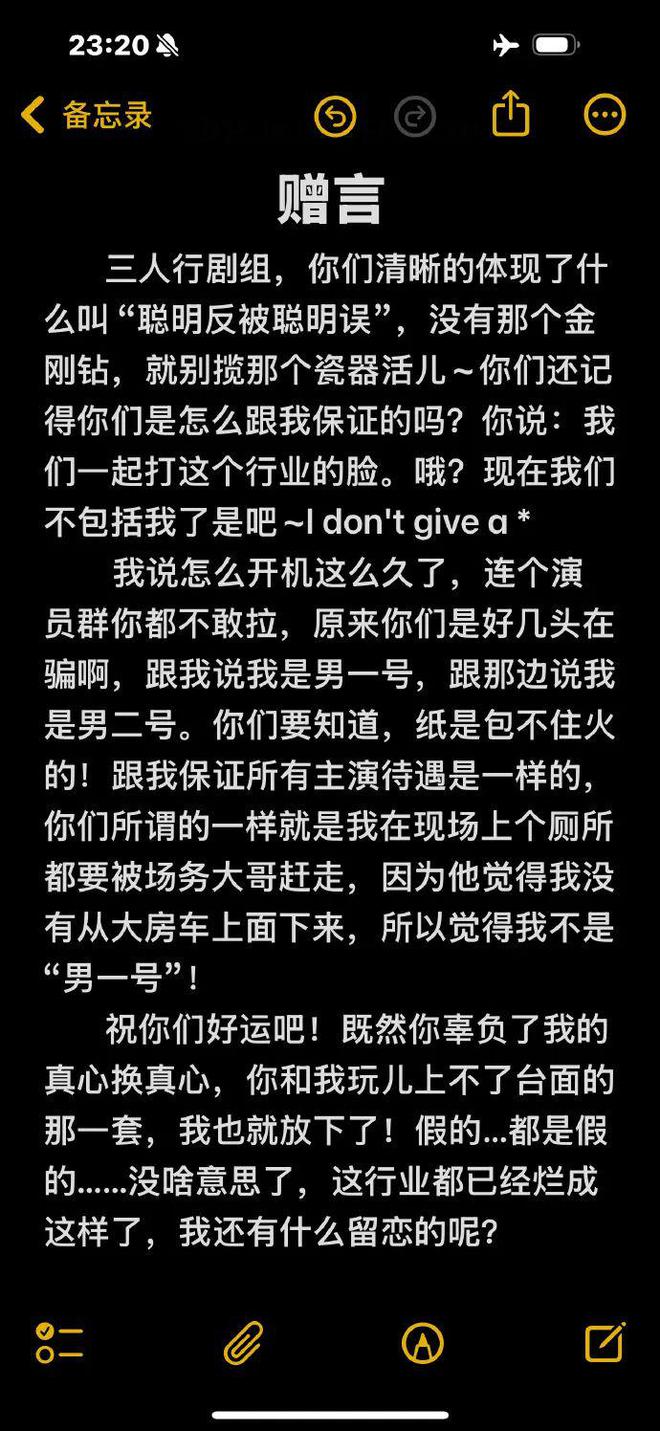The width and height of the screenshot is (660, 1431).
Task: Open the more options menu
Action: point(605,116)
